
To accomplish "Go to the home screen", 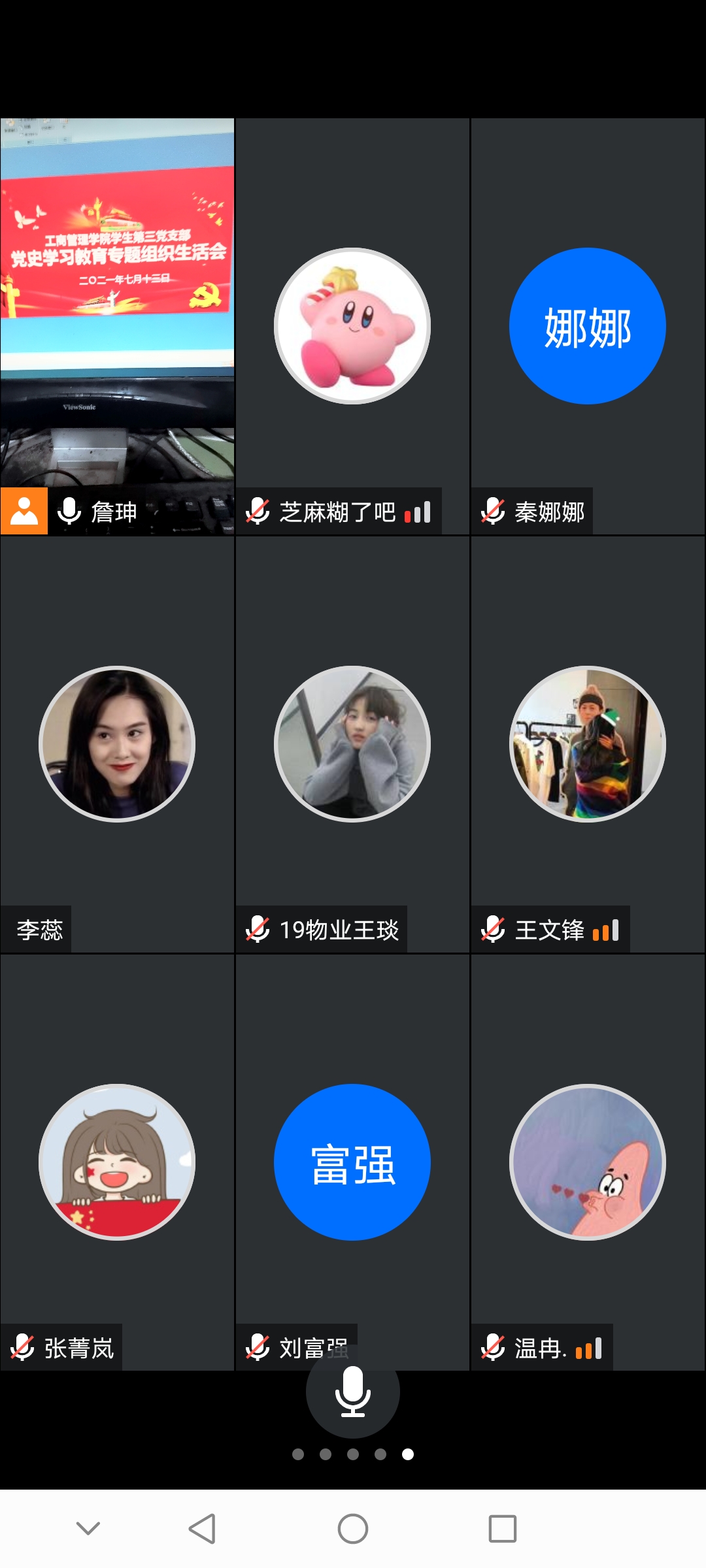I will point(353,1529).
